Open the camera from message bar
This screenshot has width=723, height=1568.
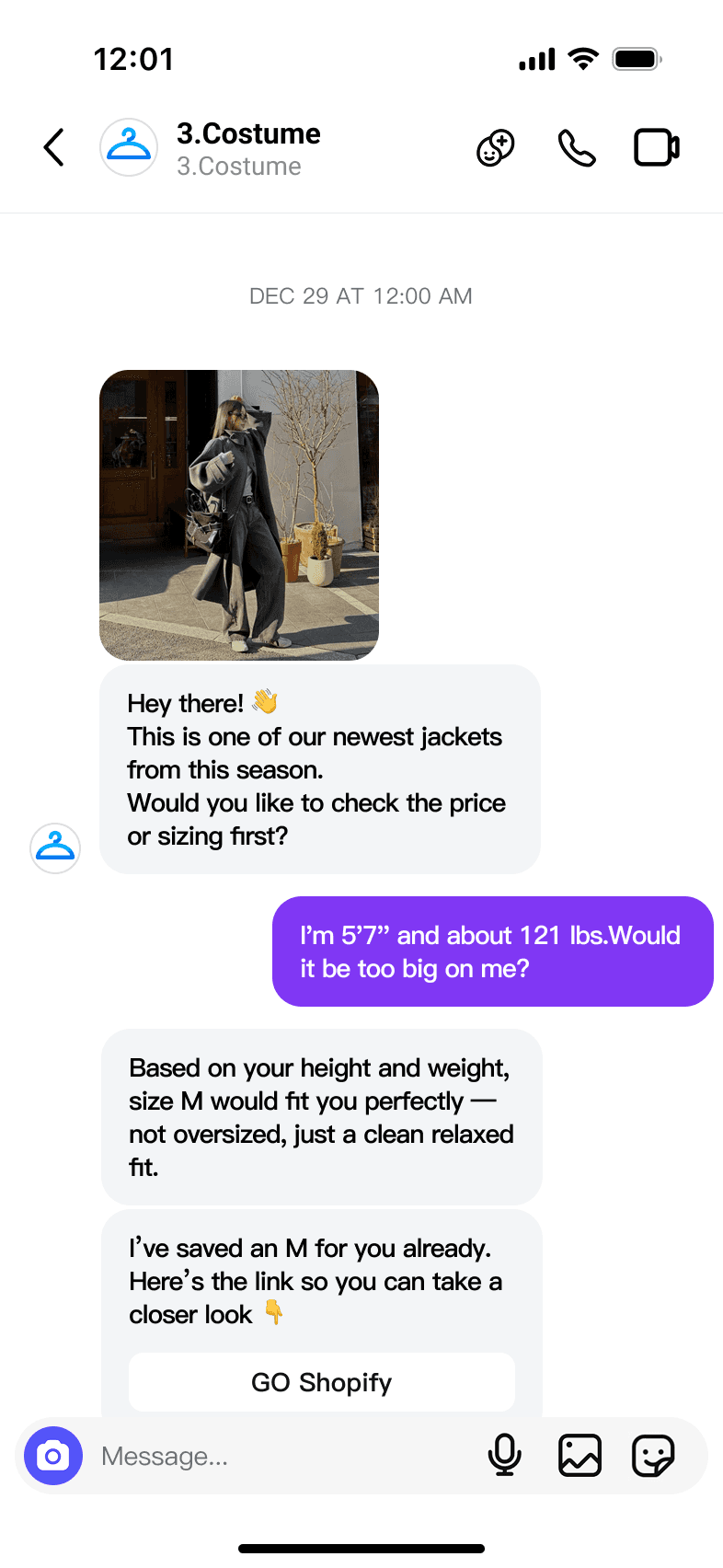[x=53, y=1456]
